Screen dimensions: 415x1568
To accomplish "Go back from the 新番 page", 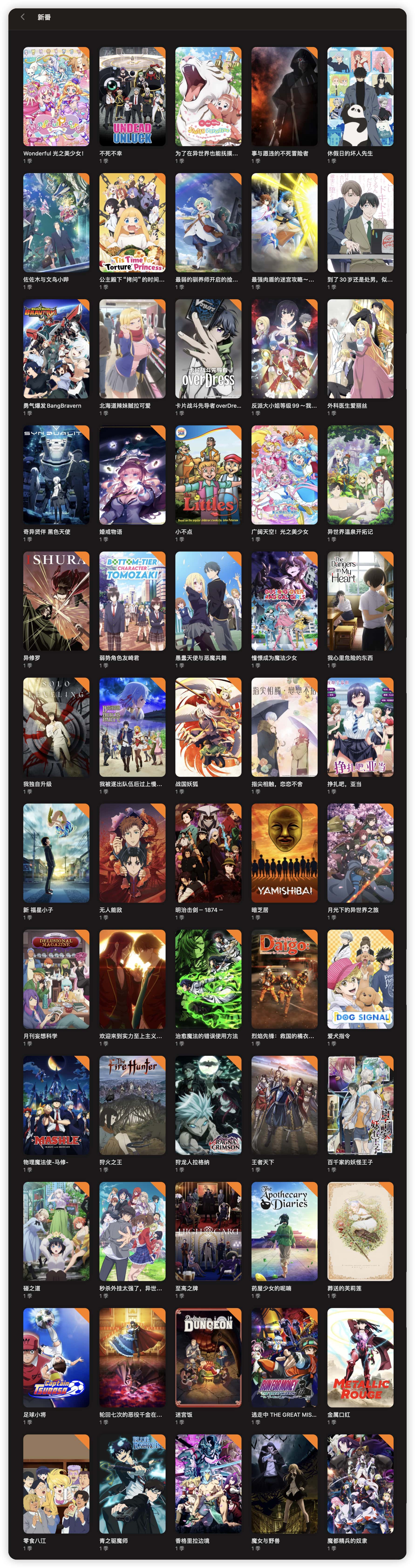I will coord(23,17).
